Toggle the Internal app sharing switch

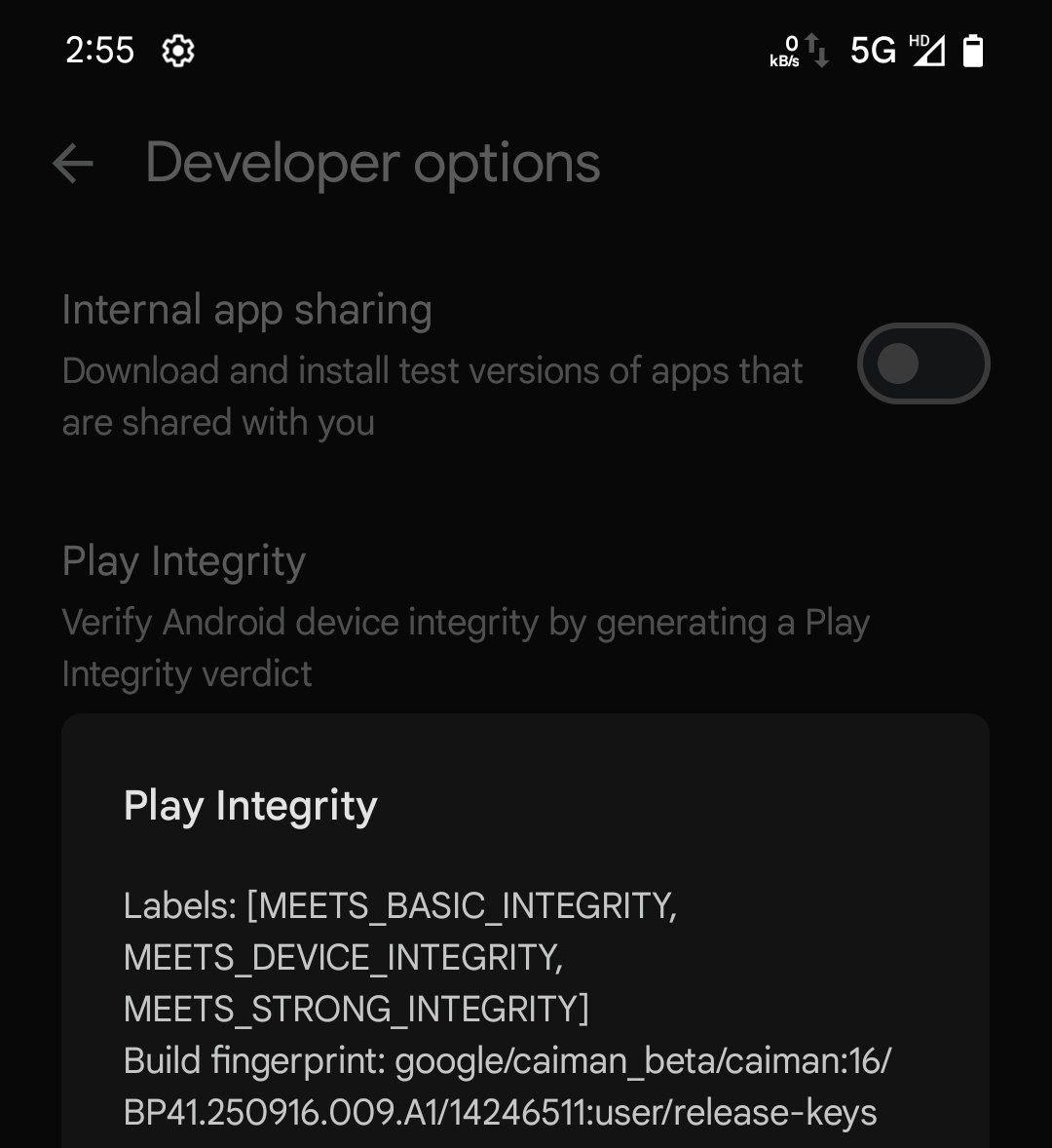pos(922,364)
